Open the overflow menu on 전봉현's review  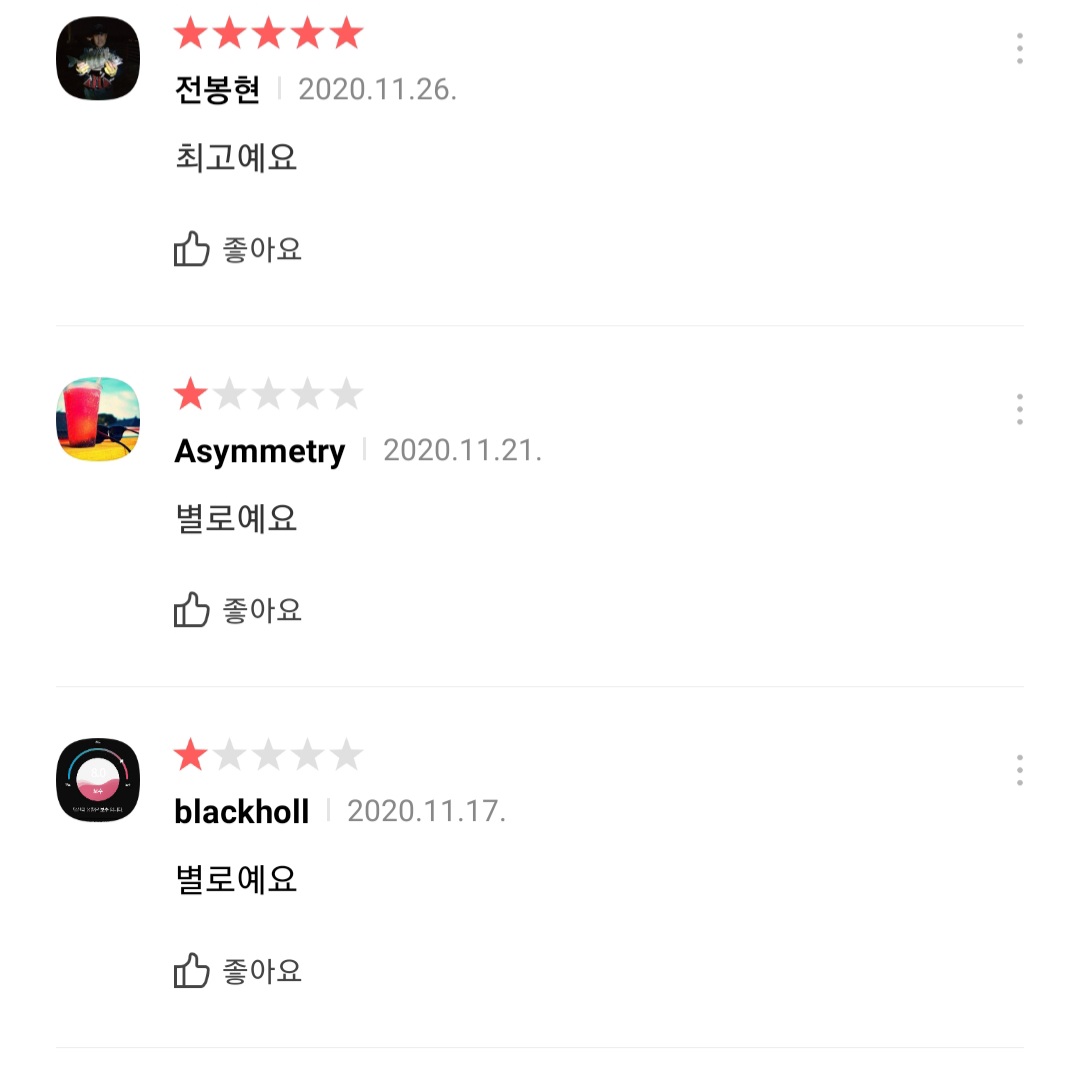[x=1019, y=49]
